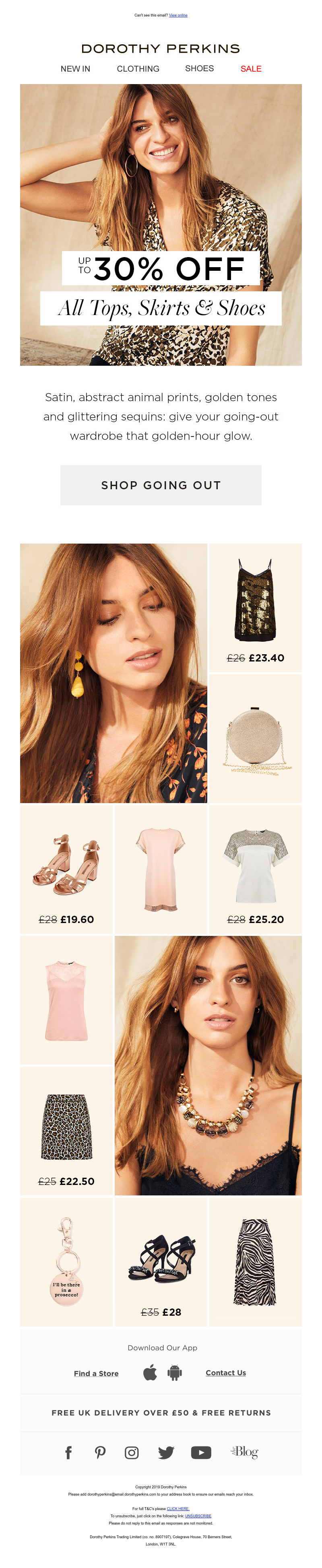The height and width of the screenshot is (1568, 322).
Task: Tap the UNSUBSCRIBE link
Action: [x=198, y=1516]
